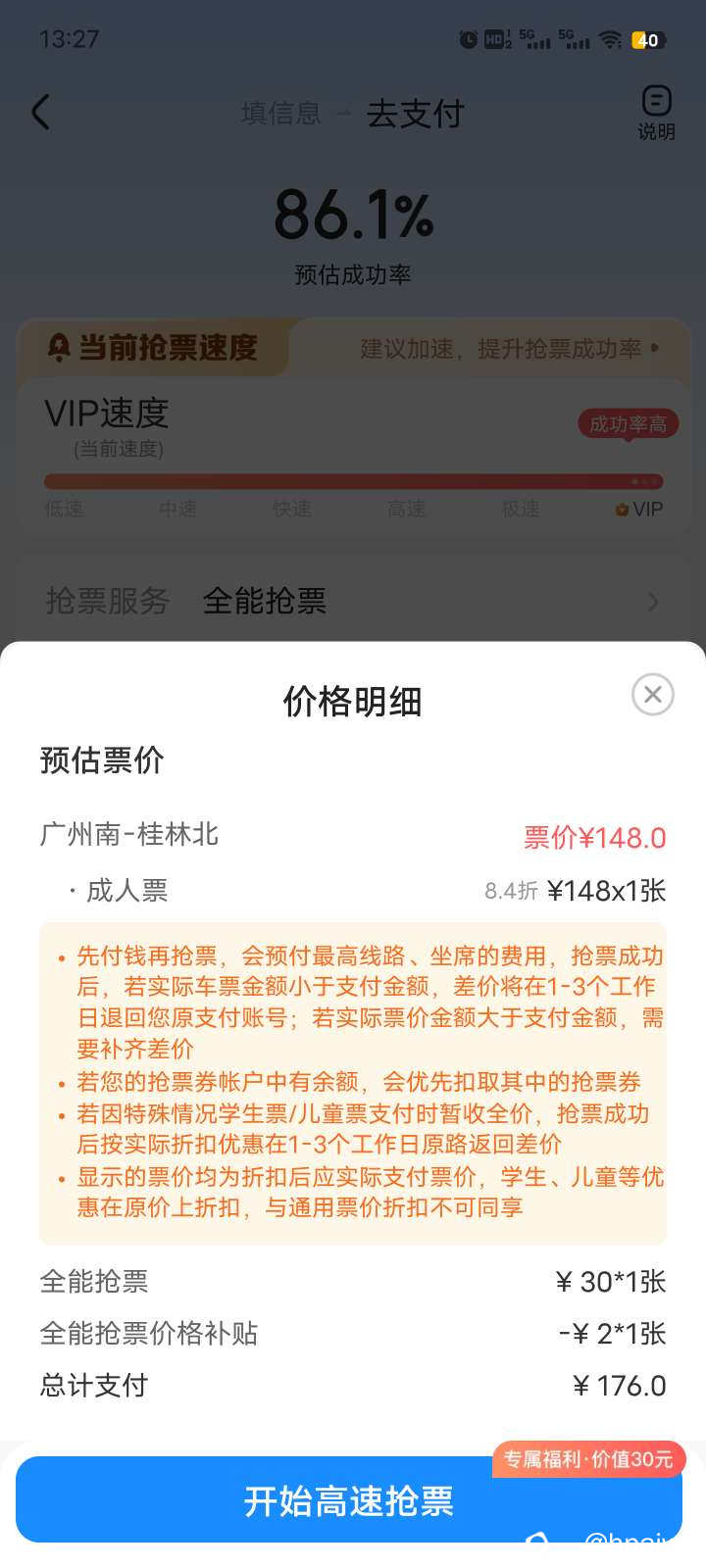
Task: Open the 抢票服务 全能抢票 row
Action: (x=353, y=601)
